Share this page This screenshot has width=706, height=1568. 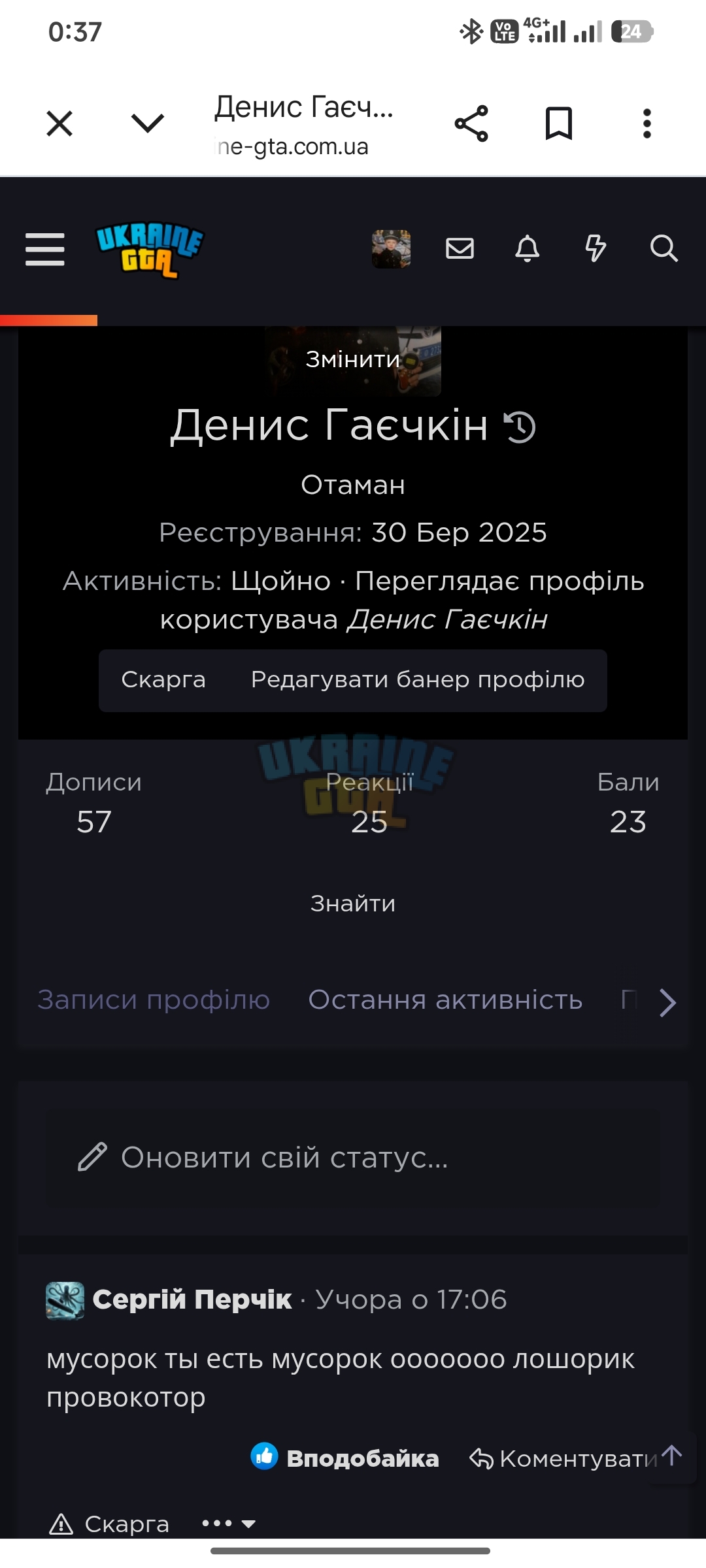click(471, 123)
